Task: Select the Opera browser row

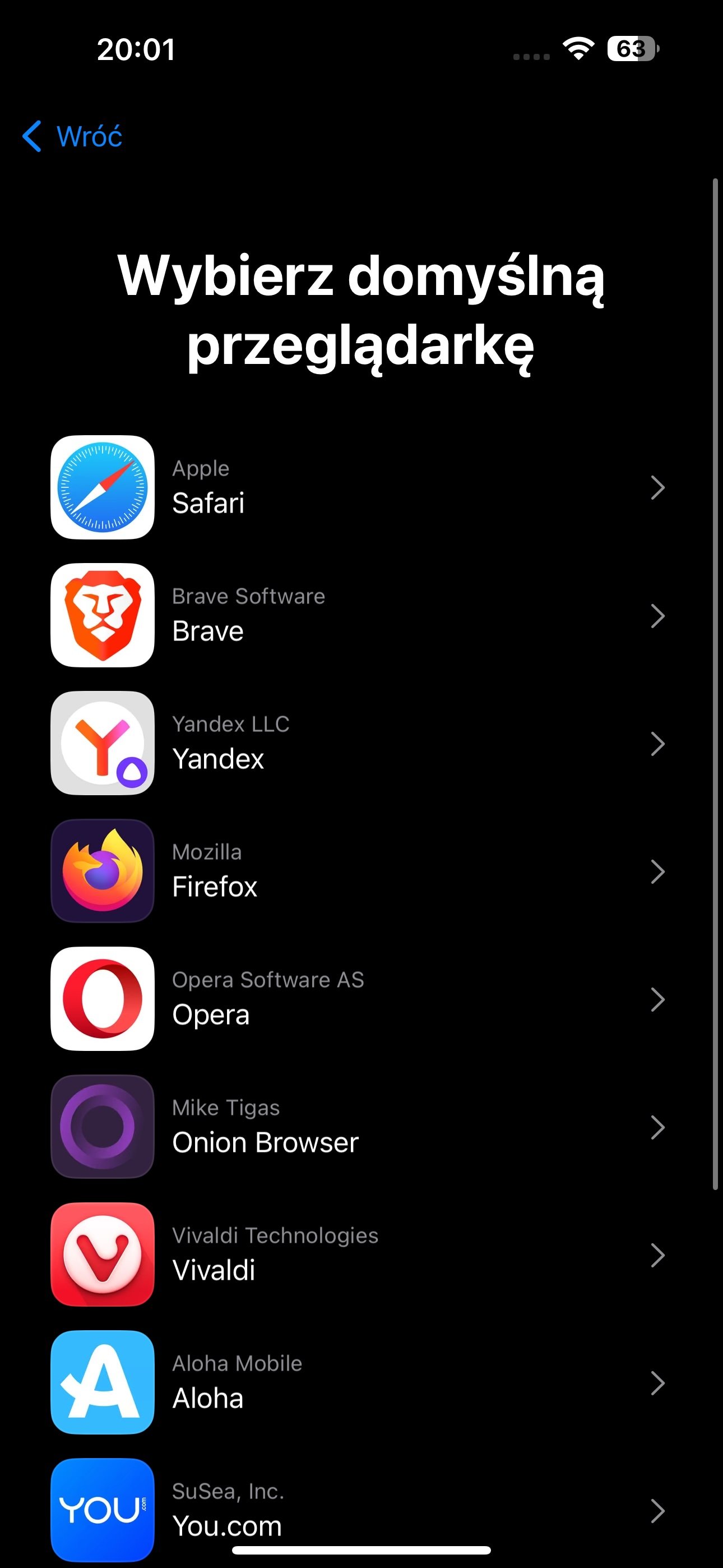Action: coord(361,998)
